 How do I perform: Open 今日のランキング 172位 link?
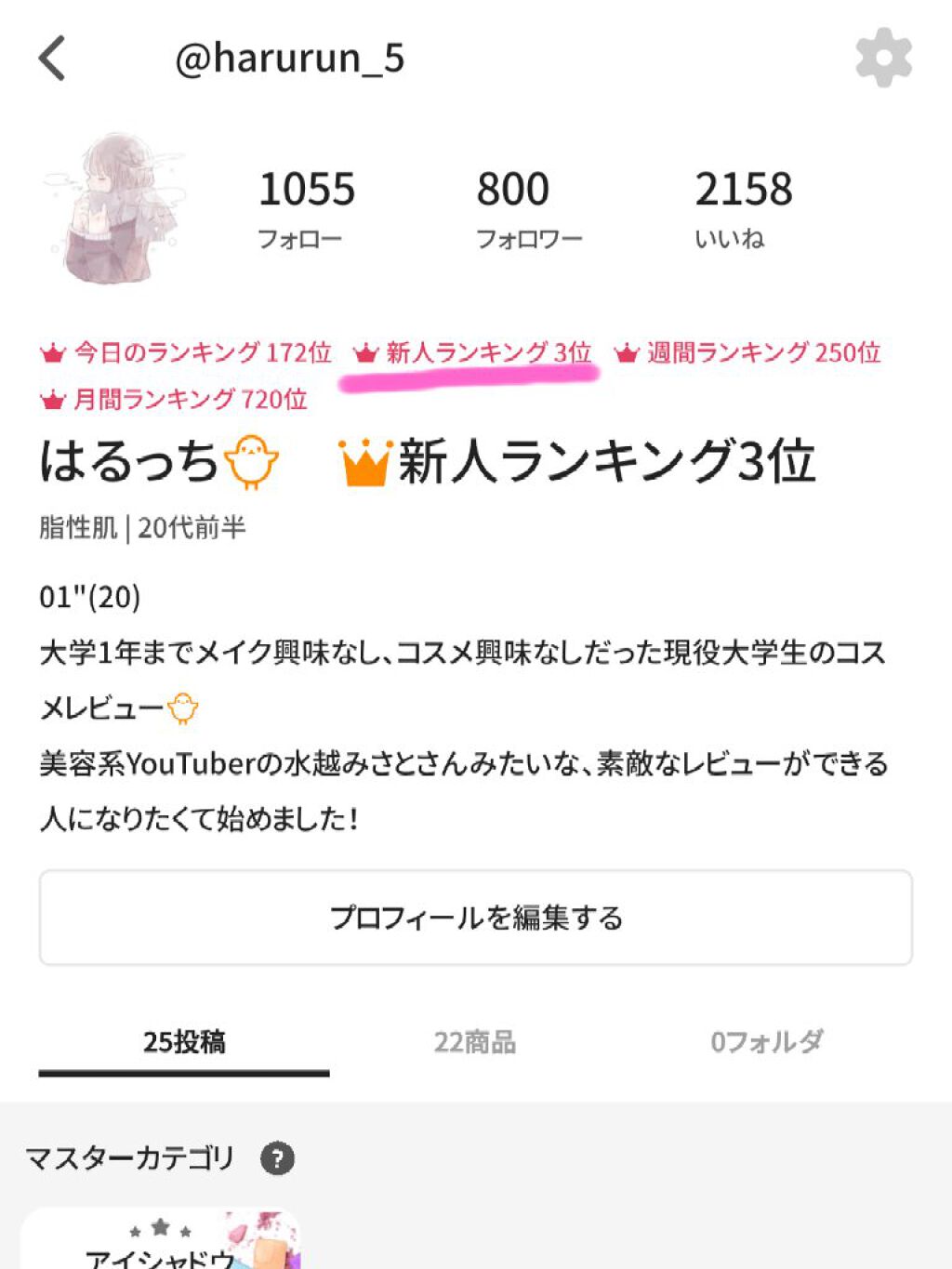[203, 353]
